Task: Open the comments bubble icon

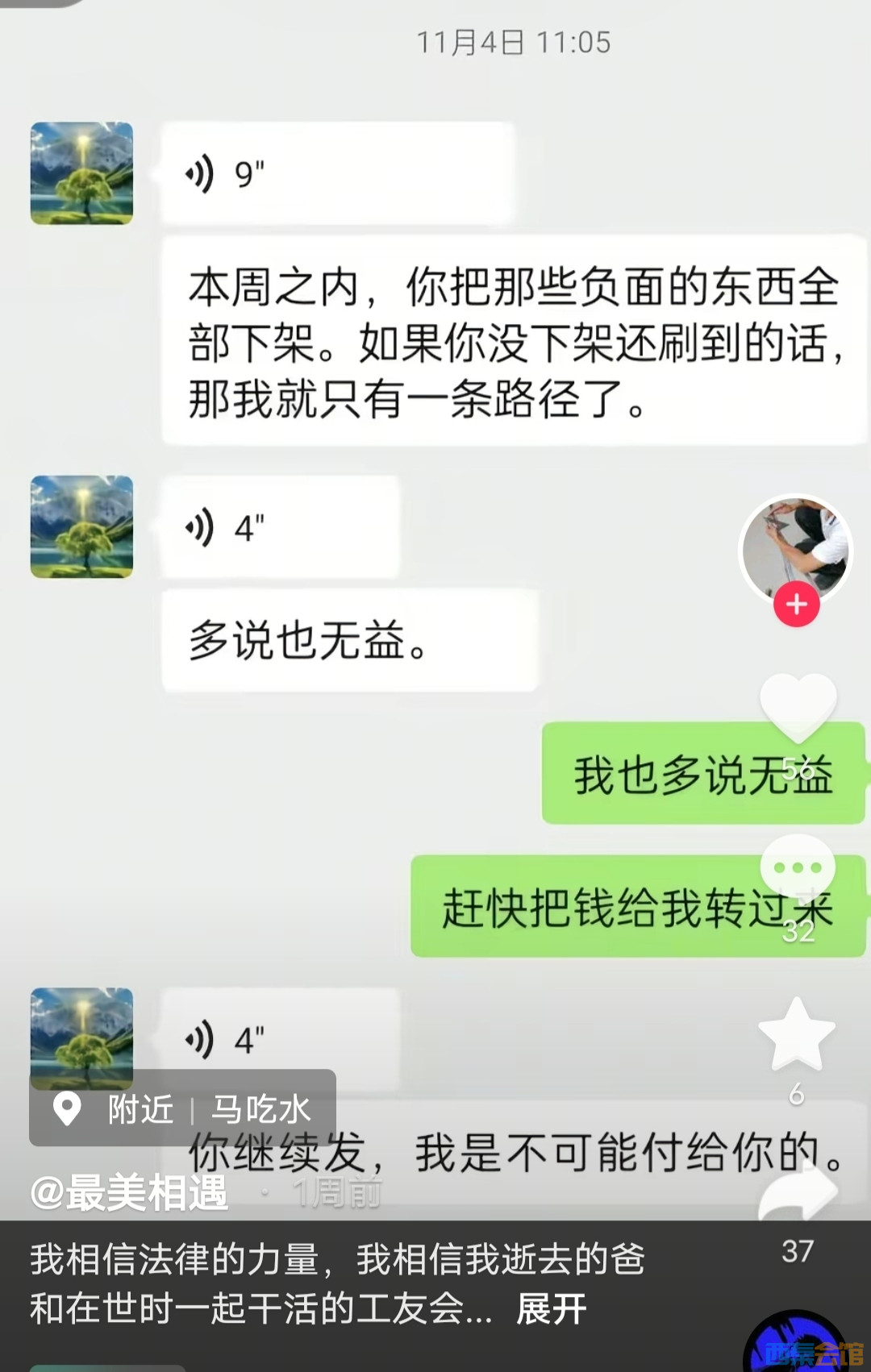Action: pyautogui.click(x=798, y=868)
